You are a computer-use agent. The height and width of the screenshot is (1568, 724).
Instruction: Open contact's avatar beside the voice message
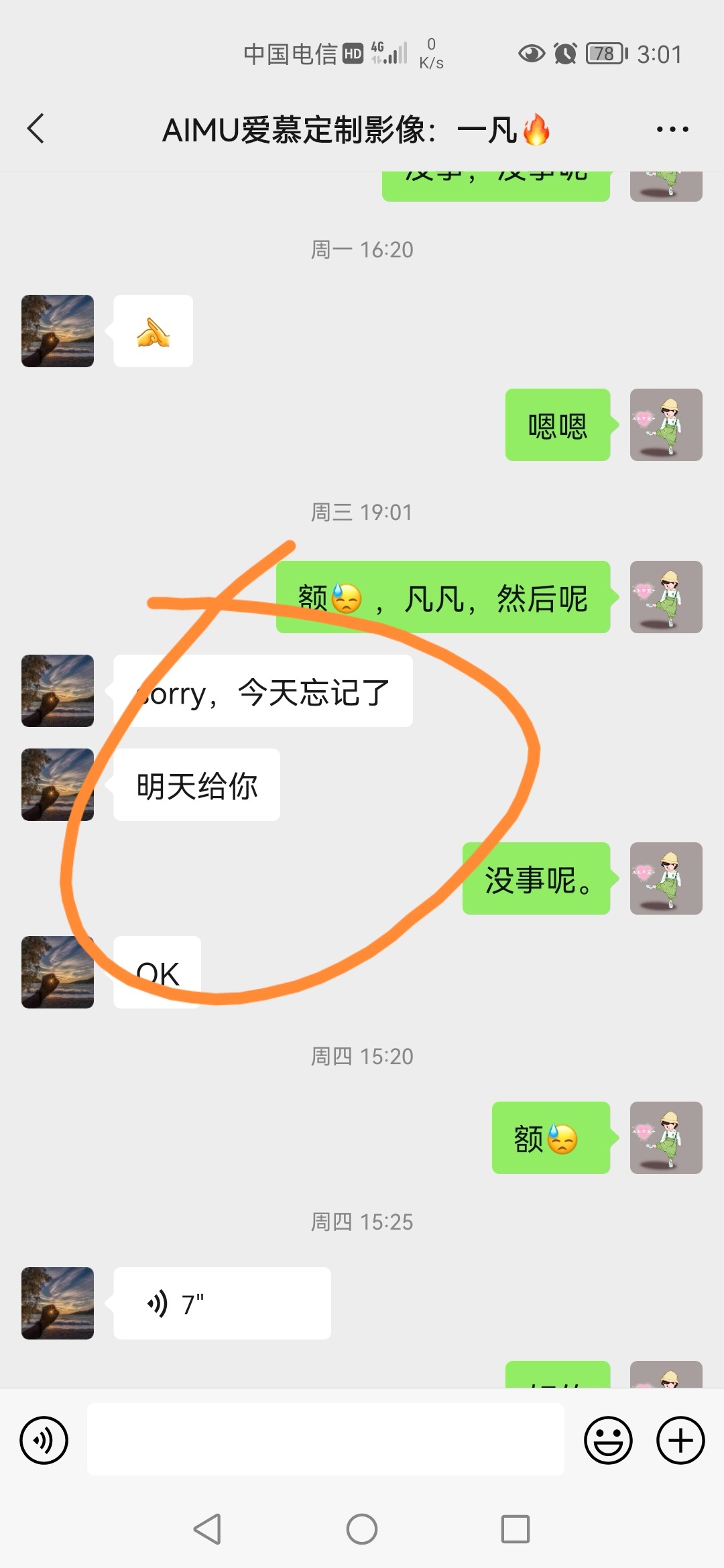(x=58, y=1303)
